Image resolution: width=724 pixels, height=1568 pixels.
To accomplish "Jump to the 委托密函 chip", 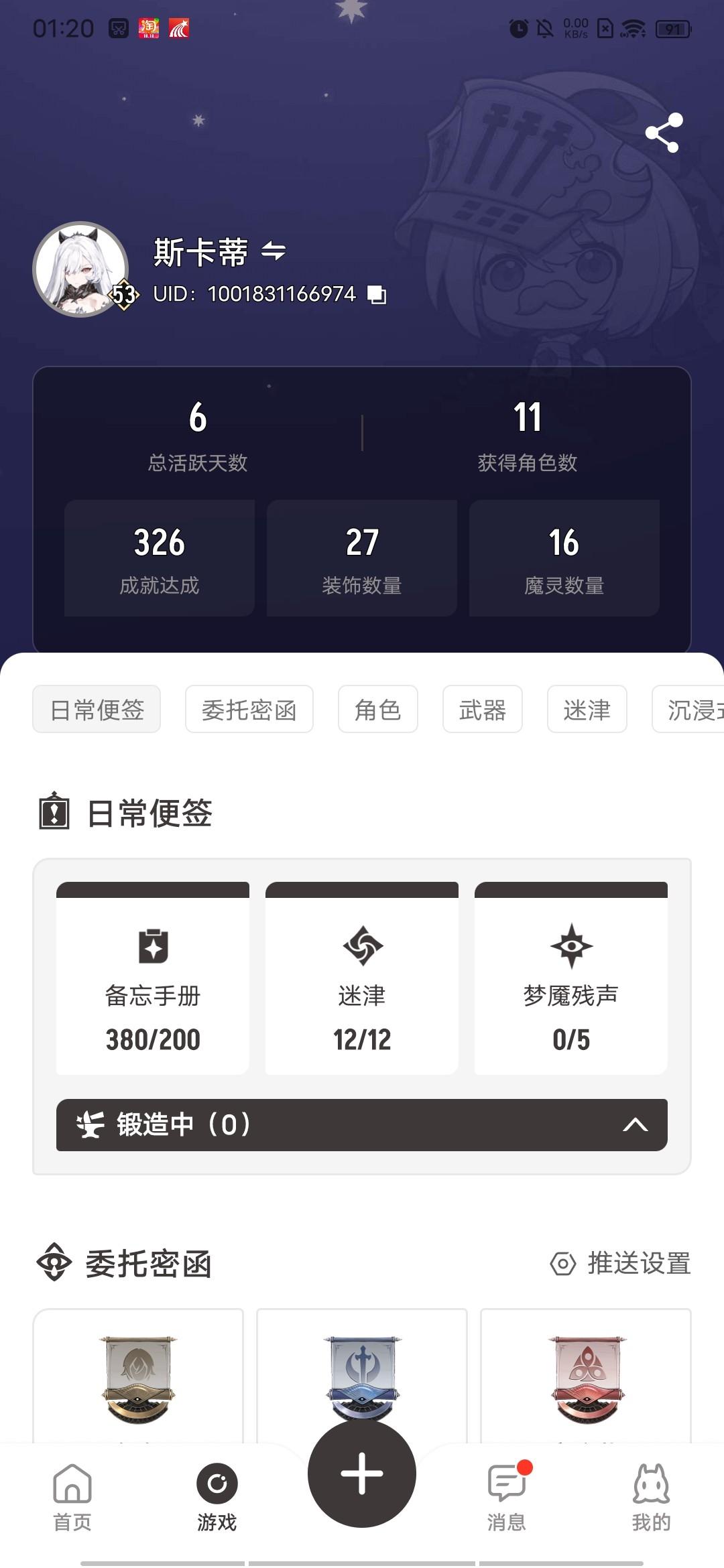I will pos(249,709).
